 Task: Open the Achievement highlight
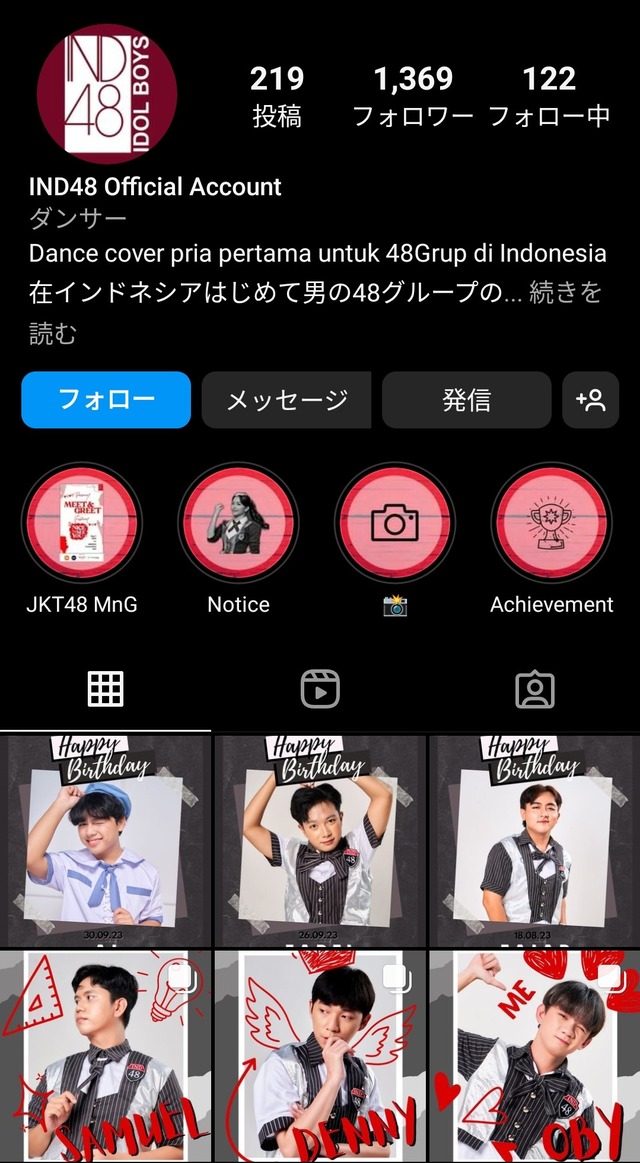[x=551, y=523]
